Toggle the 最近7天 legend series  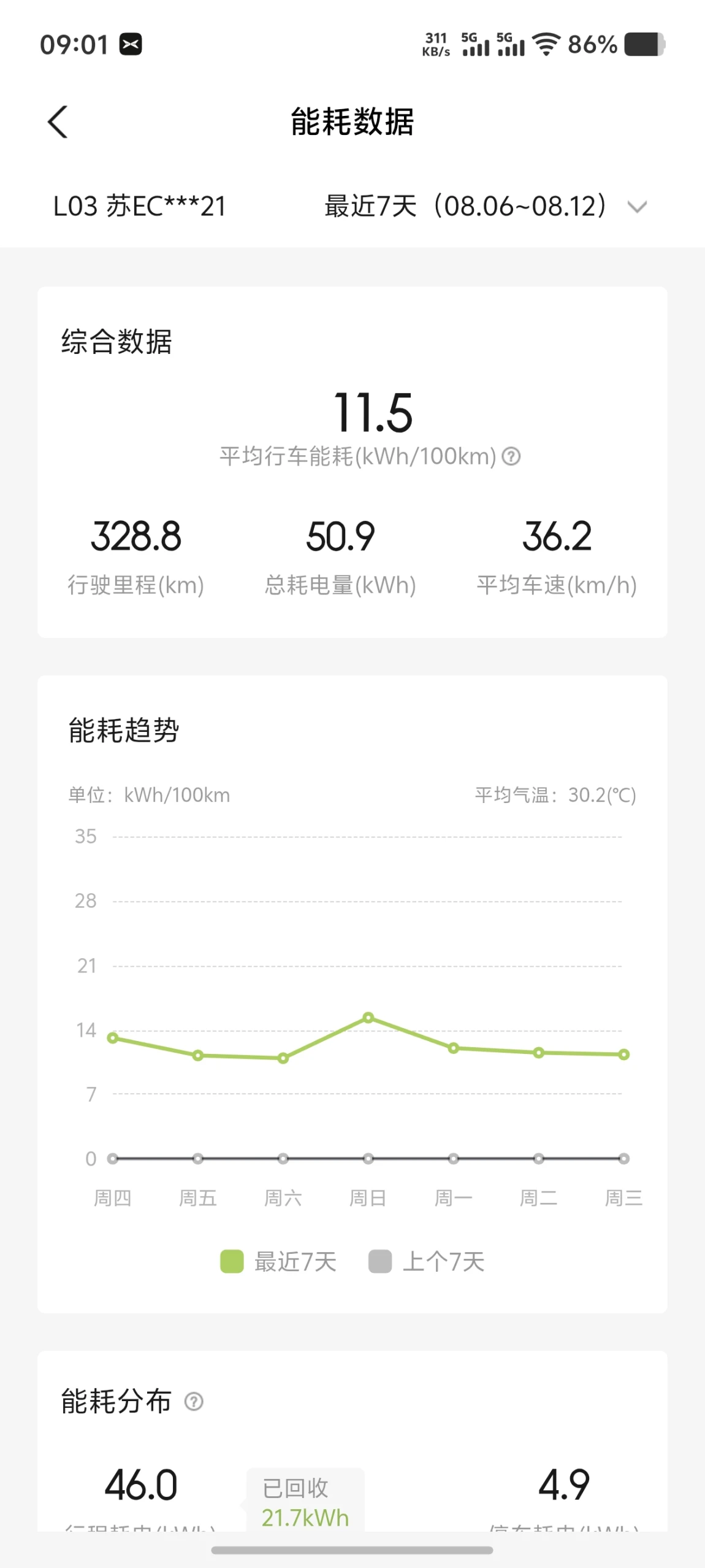(278, 1261)
